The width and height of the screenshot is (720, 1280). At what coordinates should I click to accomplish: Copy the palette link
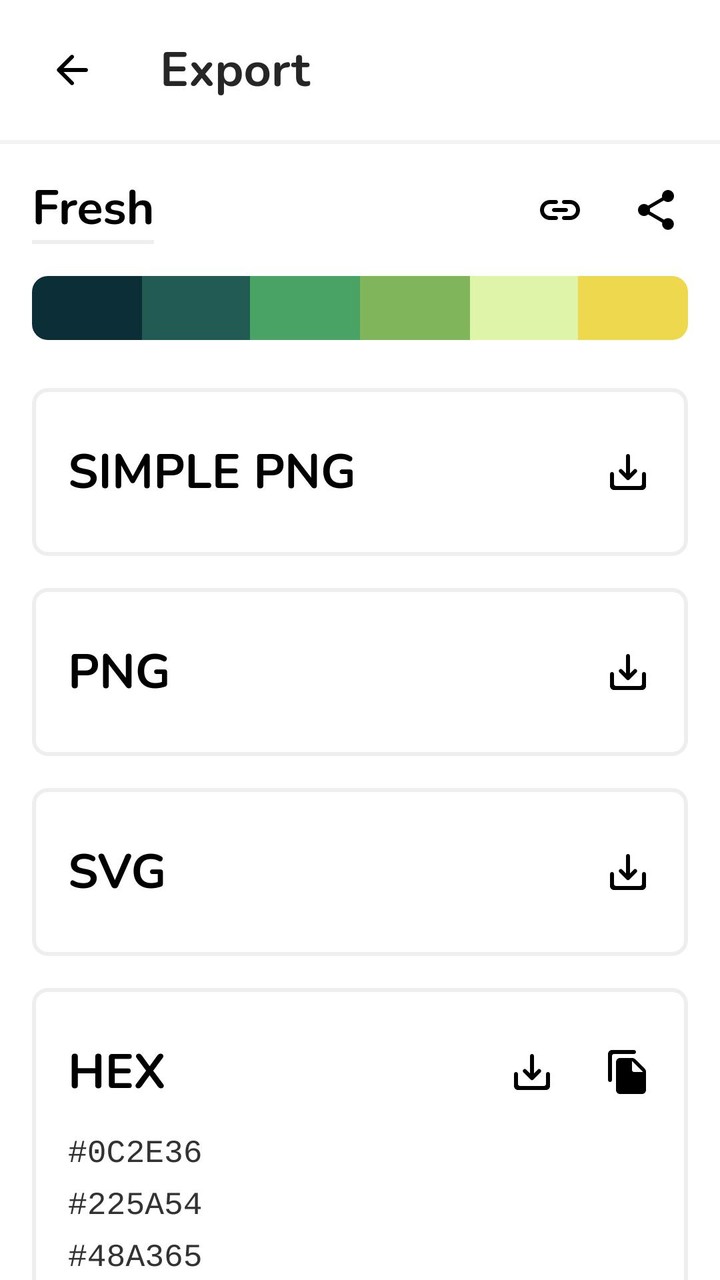560,210
